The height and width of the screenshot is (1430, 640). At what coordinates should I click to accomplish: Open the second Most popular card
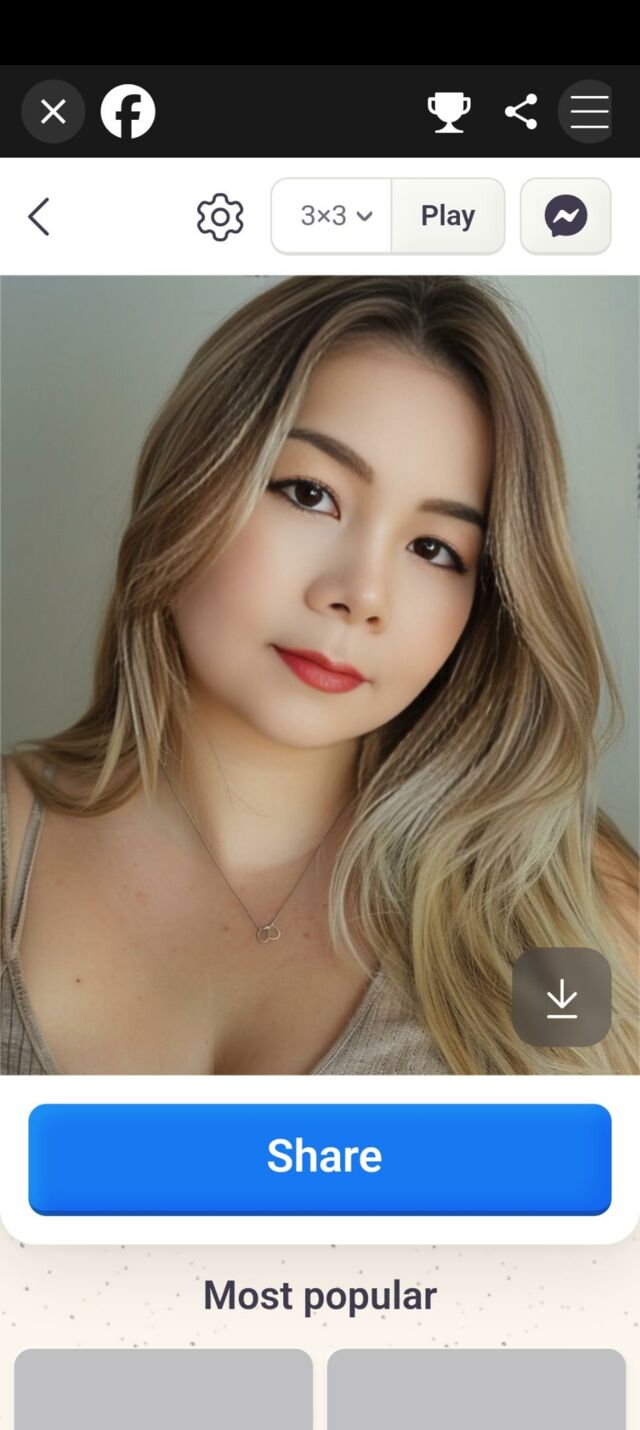476,1390
